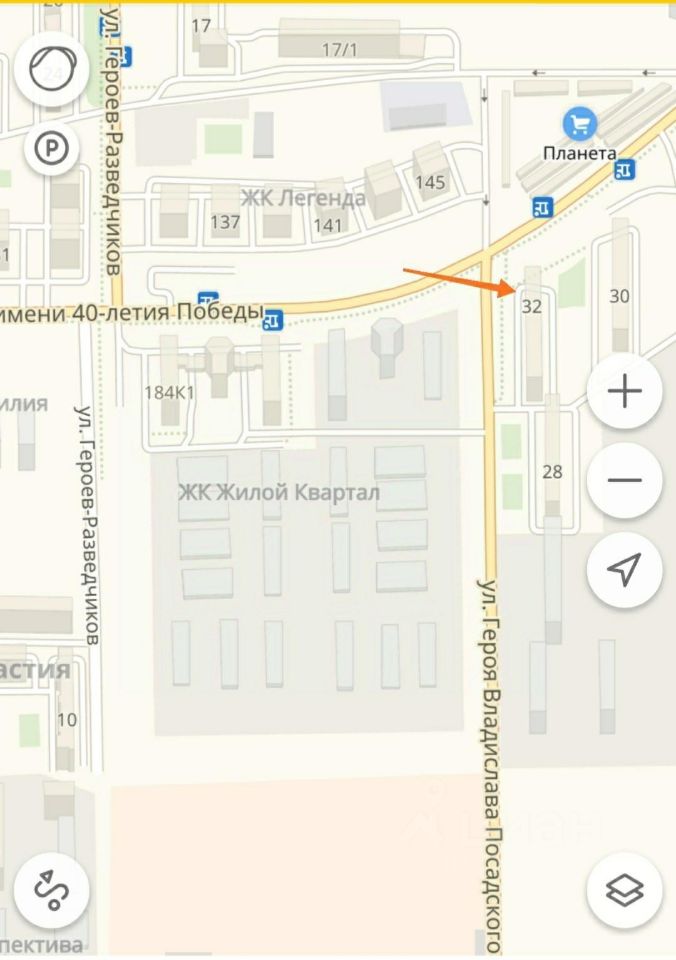Open the route builder button

tap(51, 890)
